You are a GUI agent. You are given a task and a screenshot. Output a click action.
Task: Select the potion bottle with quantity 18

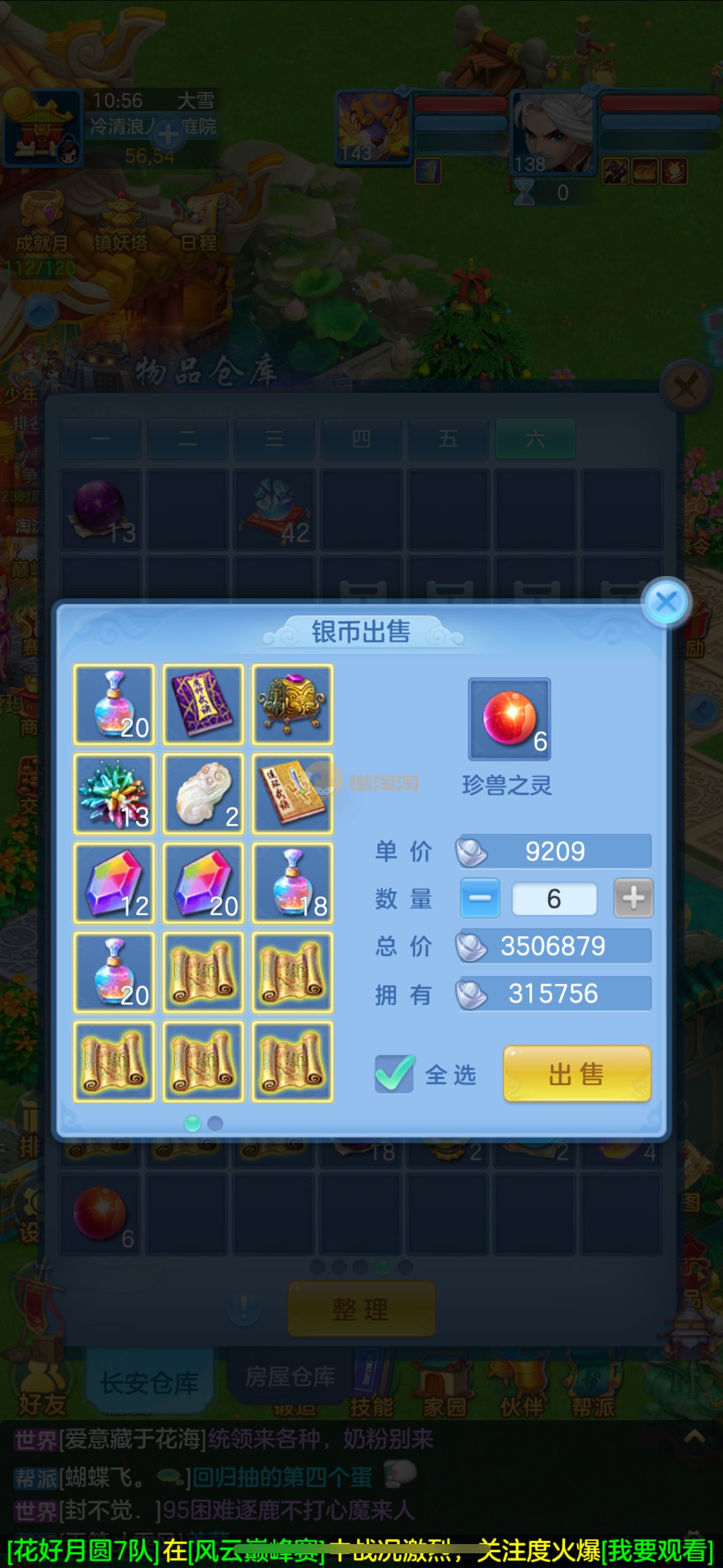[293, 883]
